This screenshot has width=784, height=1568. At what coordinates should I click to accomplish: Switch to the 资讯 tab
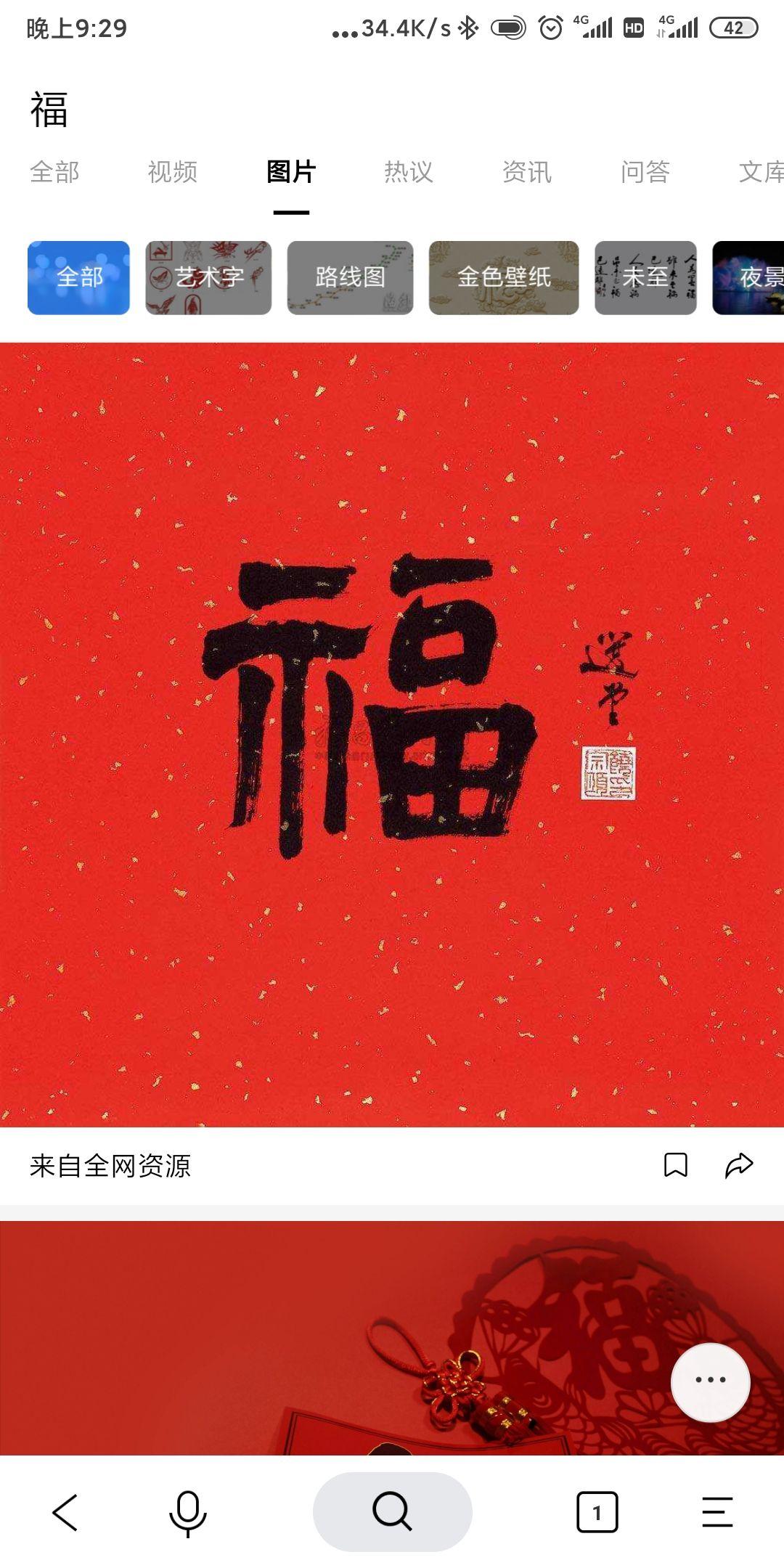527,172
